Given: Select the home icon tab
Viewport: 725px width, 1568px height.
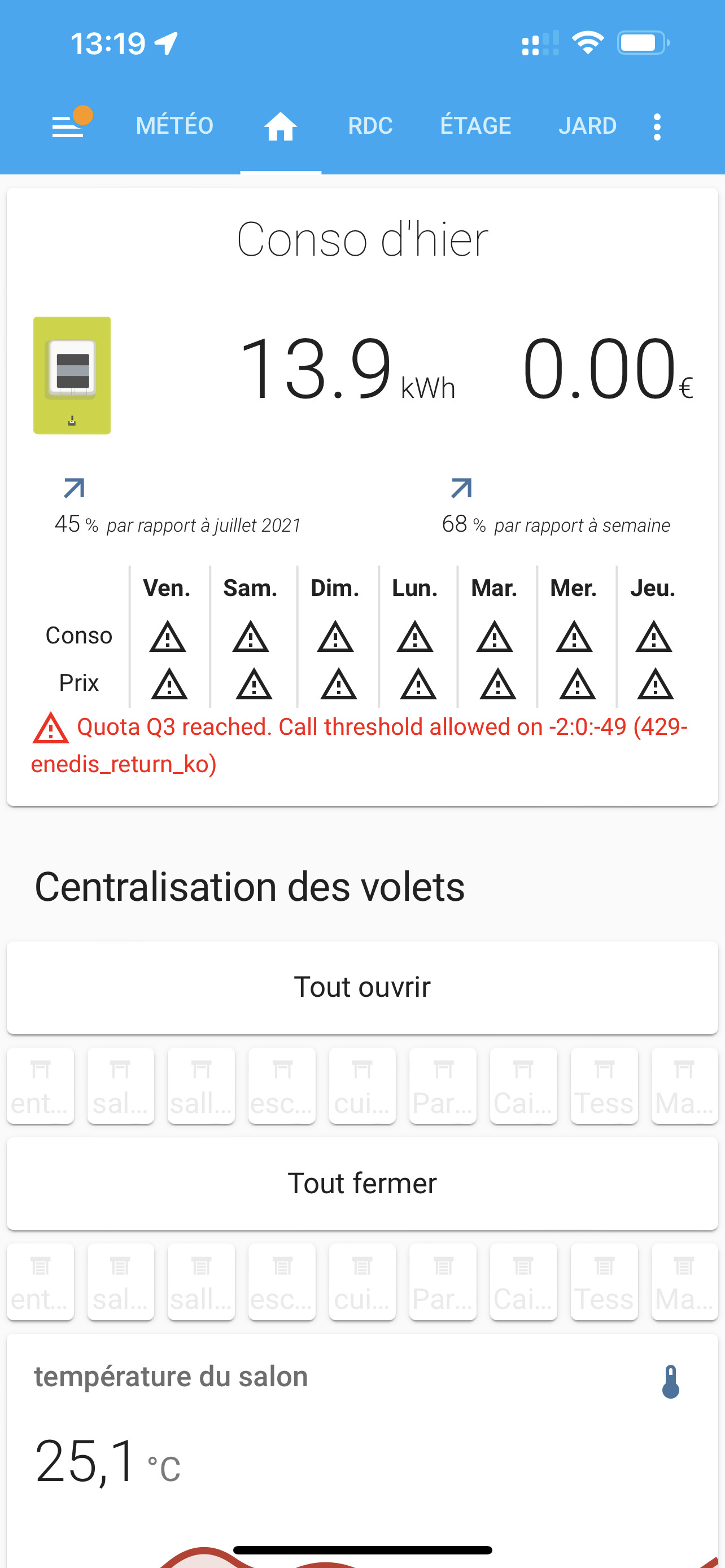Looking at the screenshot, I should (281, 125).
